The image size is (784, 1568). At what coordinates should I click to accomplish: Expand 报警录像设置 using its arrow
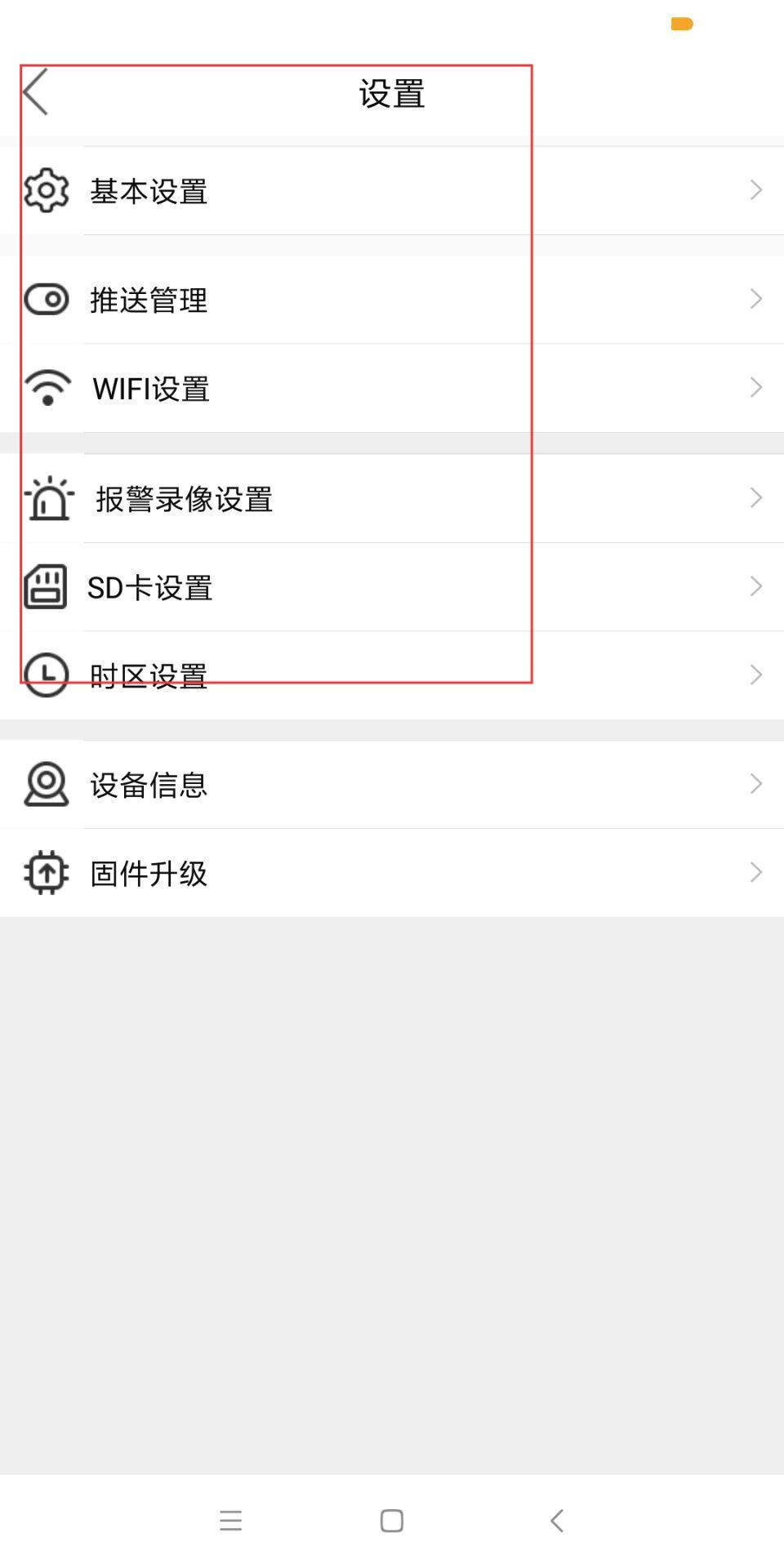click(754, 497)
